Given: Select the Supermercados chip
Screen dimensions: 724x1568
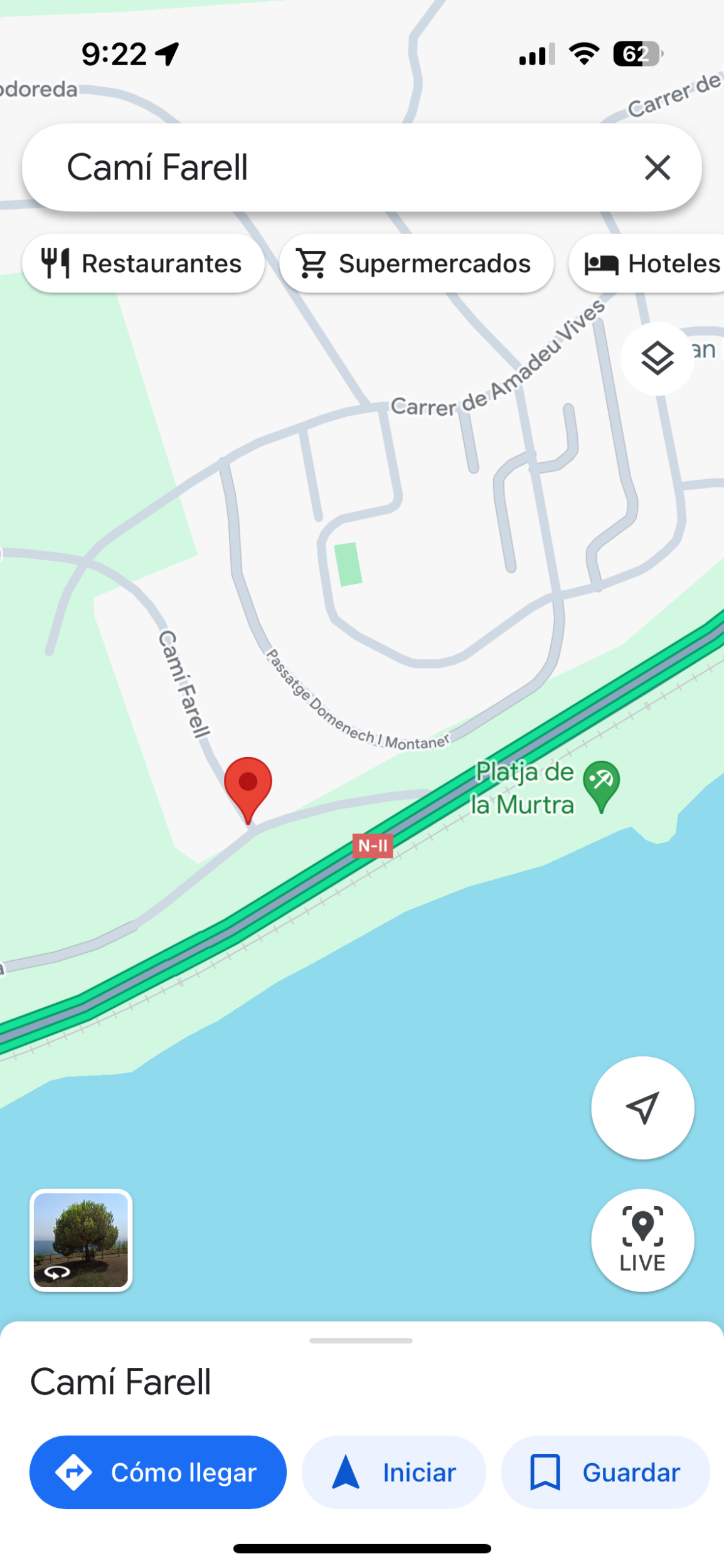Looking at the screenshot, I should (416, 263).
